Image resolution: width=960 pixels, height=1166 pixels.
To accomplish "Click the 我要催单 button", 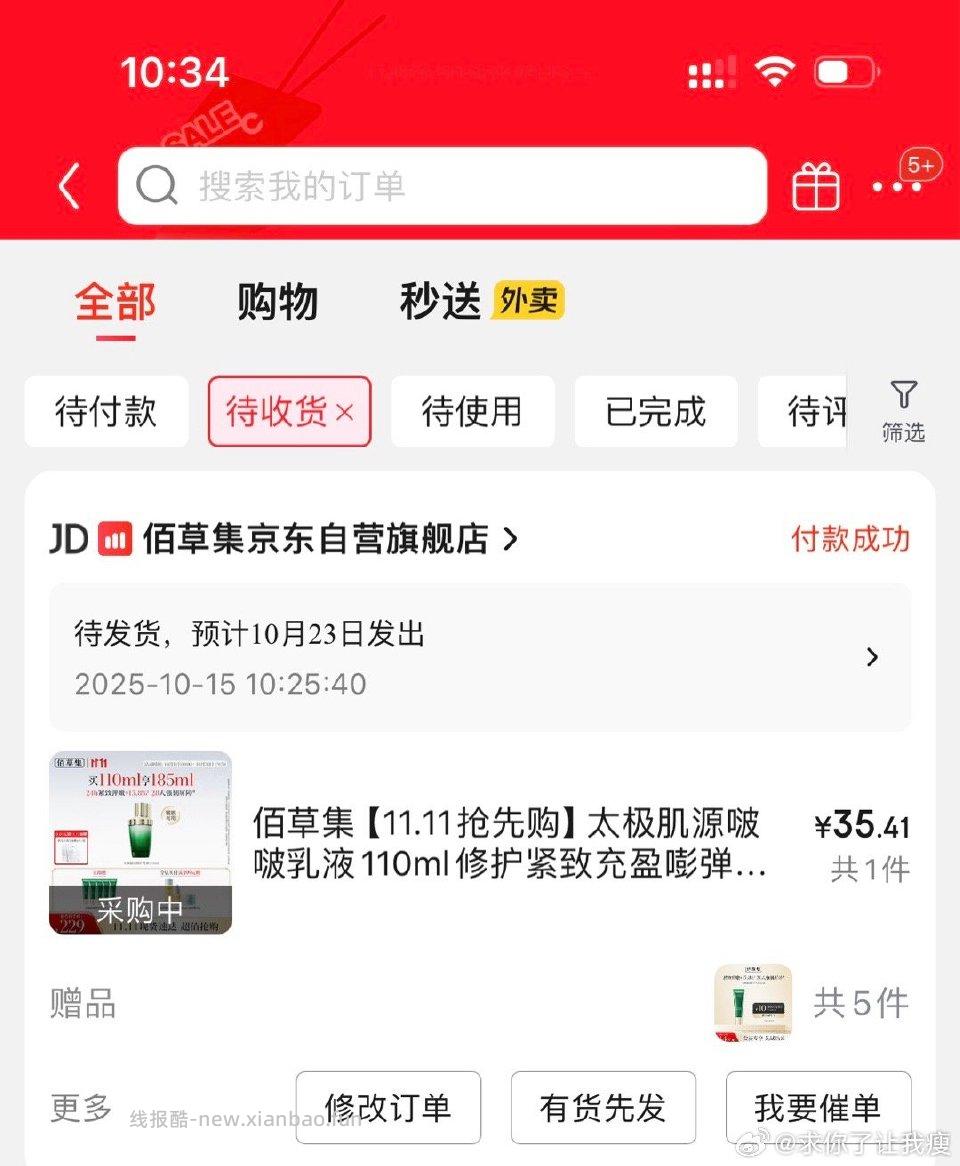I will 818,1107.
